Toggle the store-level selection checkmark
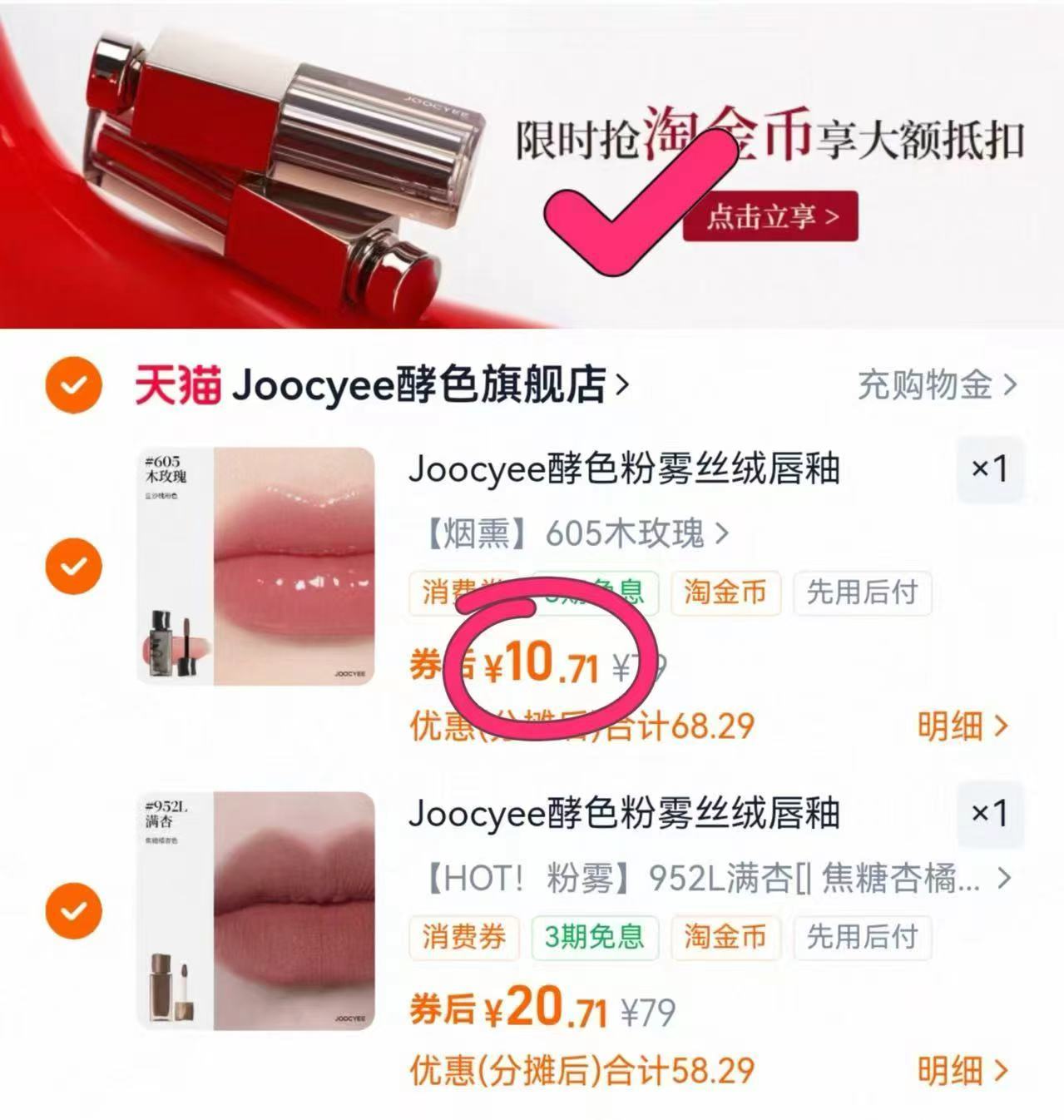The height and width of the screenshot is (1120, 1064). [x=74, y=385]
